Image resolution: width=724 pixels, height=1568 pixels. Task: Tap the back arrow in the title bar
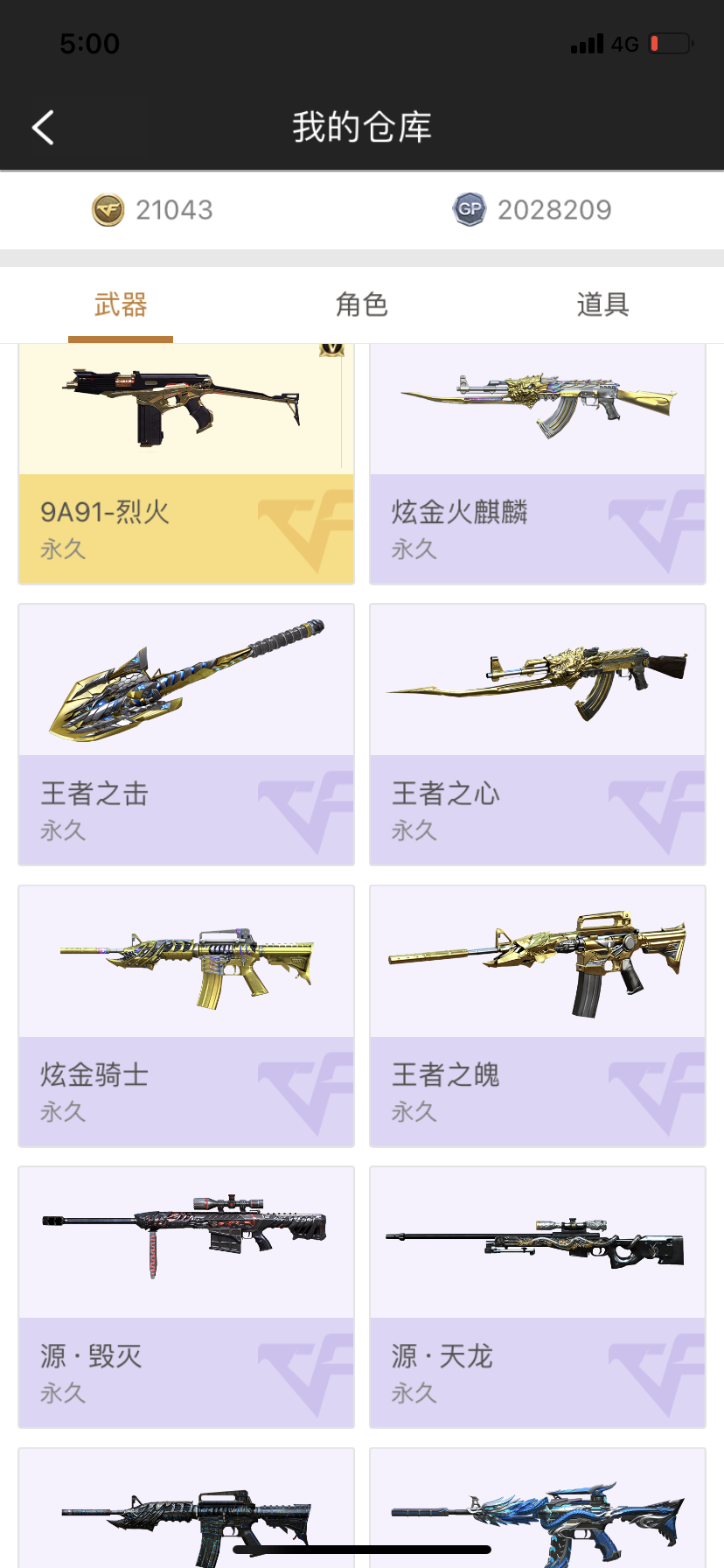coord(42,127)
